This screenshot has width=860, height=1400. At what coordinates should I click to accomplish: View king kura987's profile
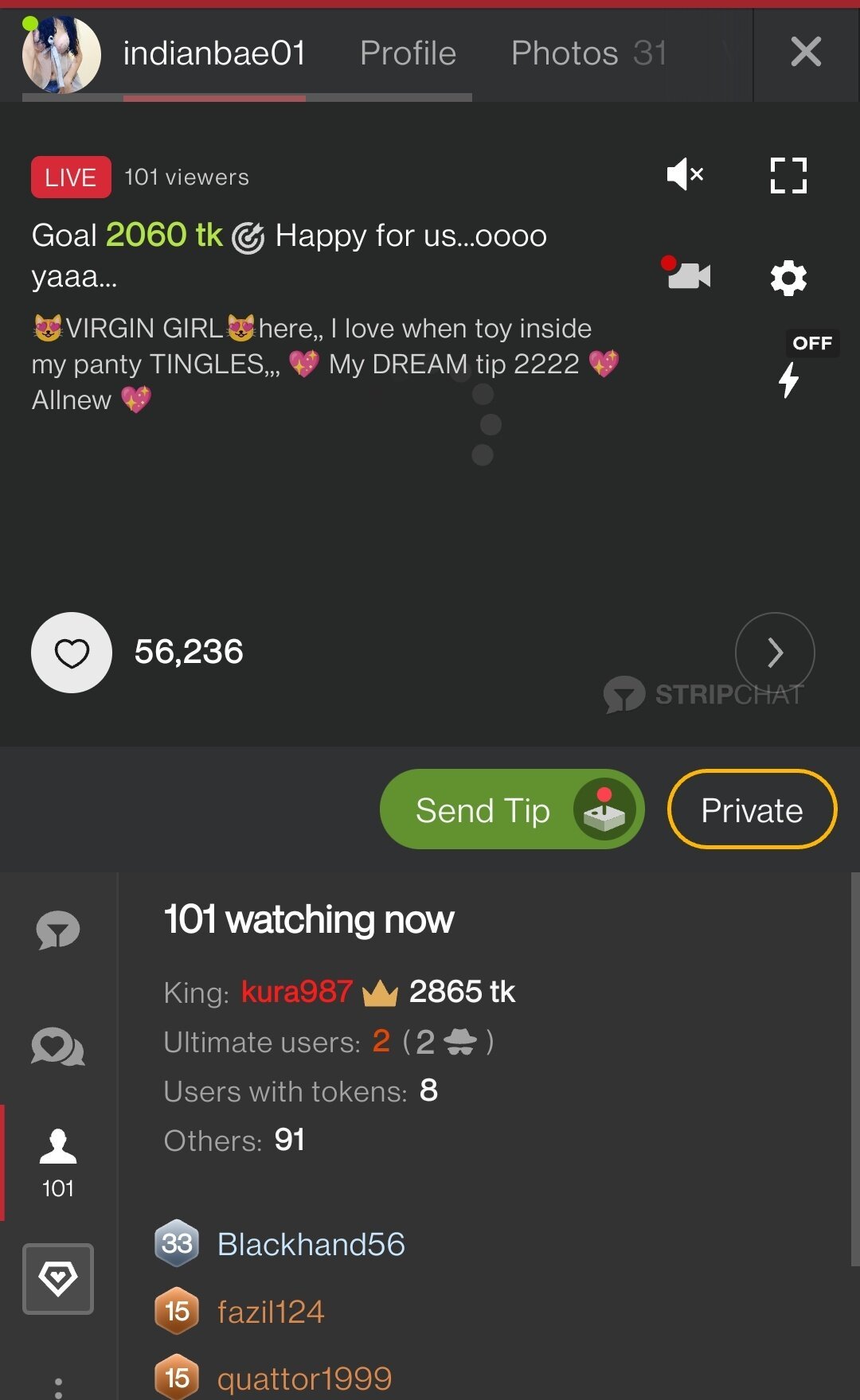296,992
